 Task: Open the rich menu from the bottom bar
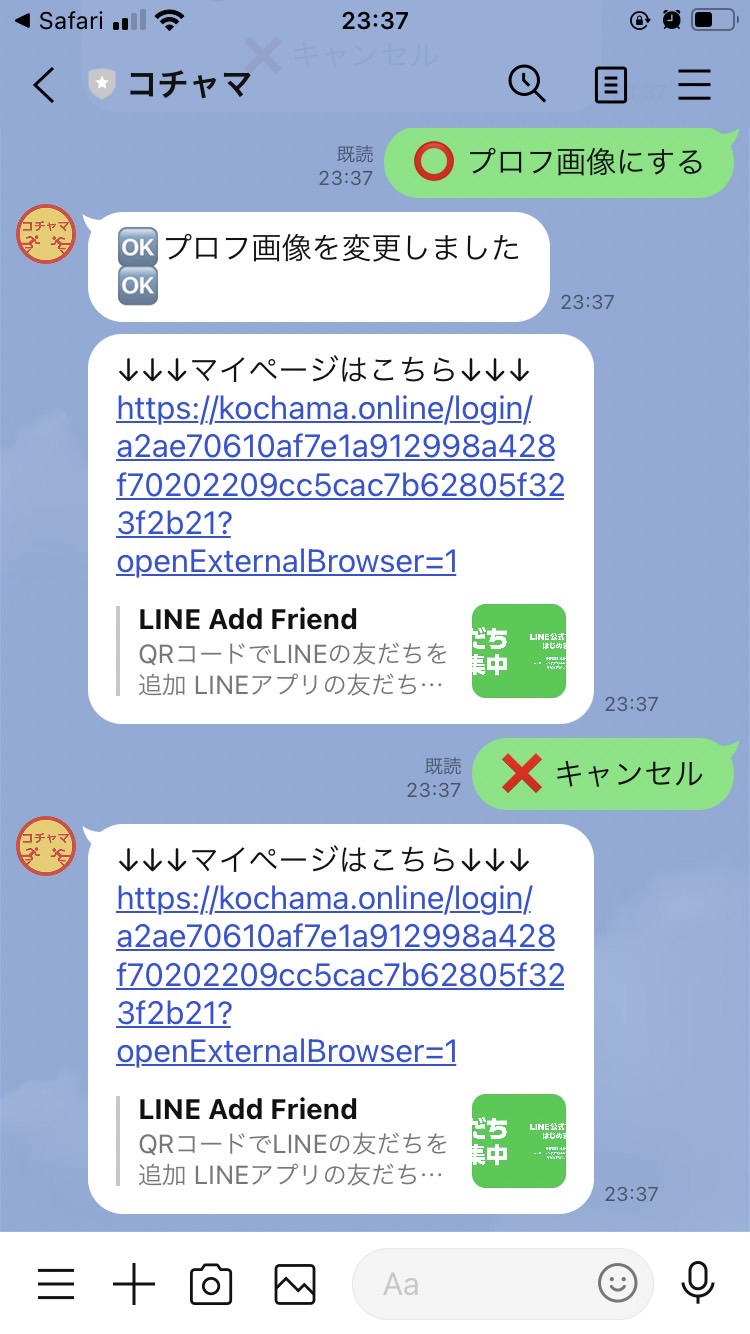coord(56,1283)
